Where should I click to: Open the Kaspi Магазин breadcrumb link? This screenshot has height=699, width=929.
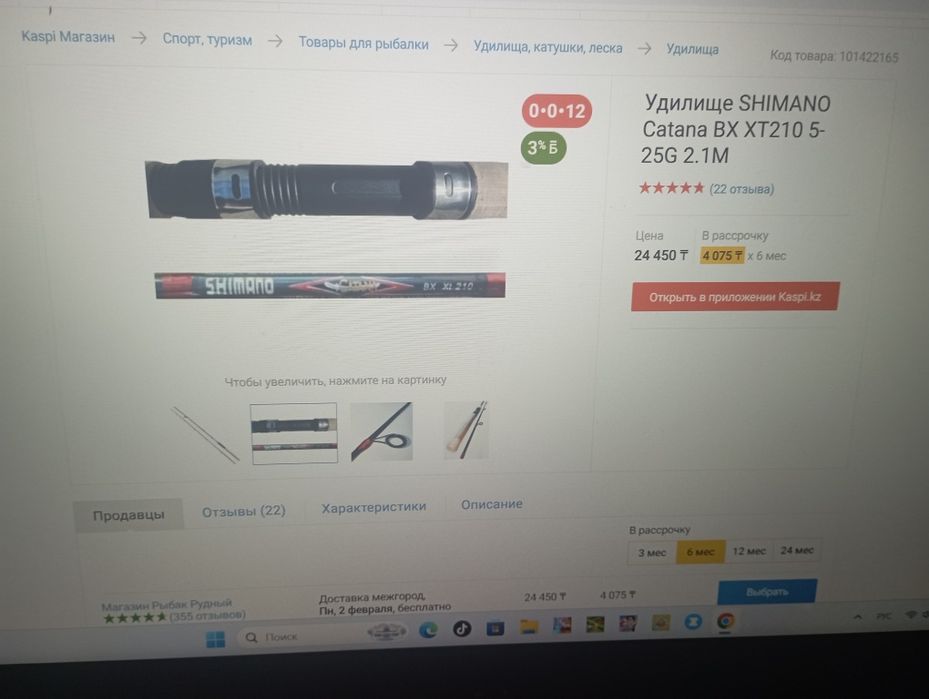[x=68, y=38]
